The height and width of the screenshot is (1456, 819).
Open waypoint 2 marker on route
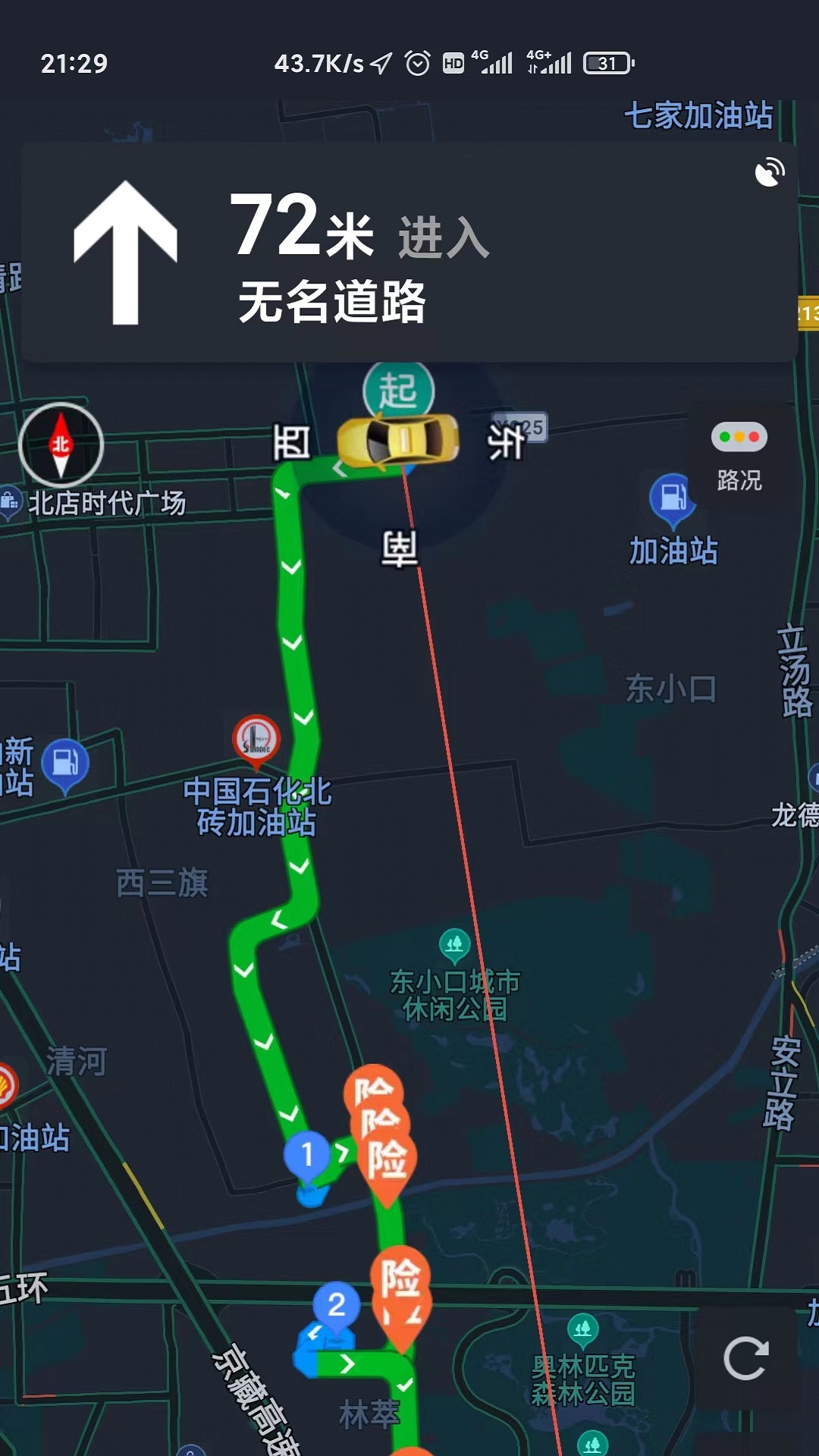click(336, 1305)
